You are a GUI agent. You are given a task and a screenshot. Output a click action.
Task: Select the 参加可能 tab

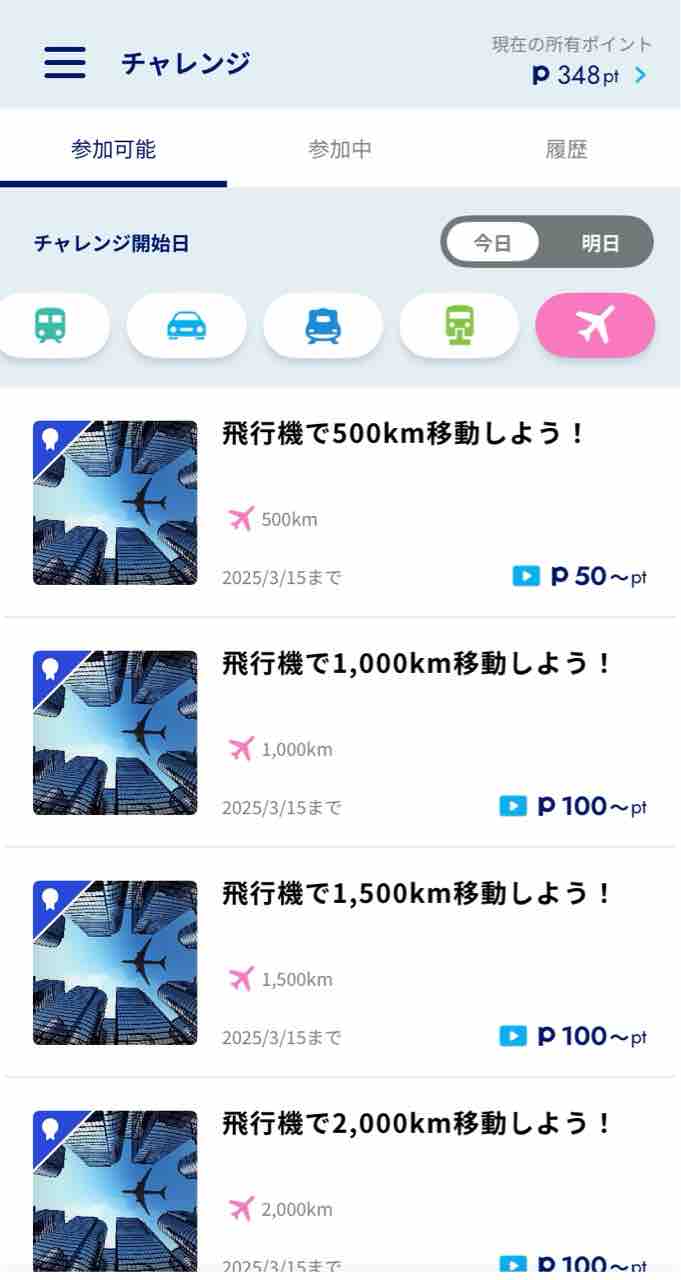coord(113,150)
